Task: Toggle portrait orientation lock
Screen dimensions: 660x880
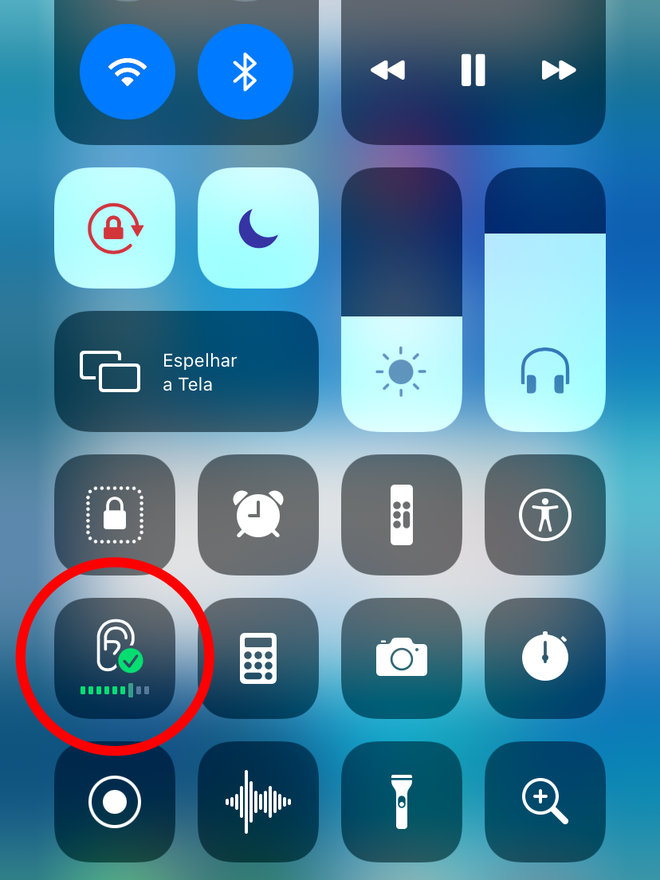Action: 115,228
